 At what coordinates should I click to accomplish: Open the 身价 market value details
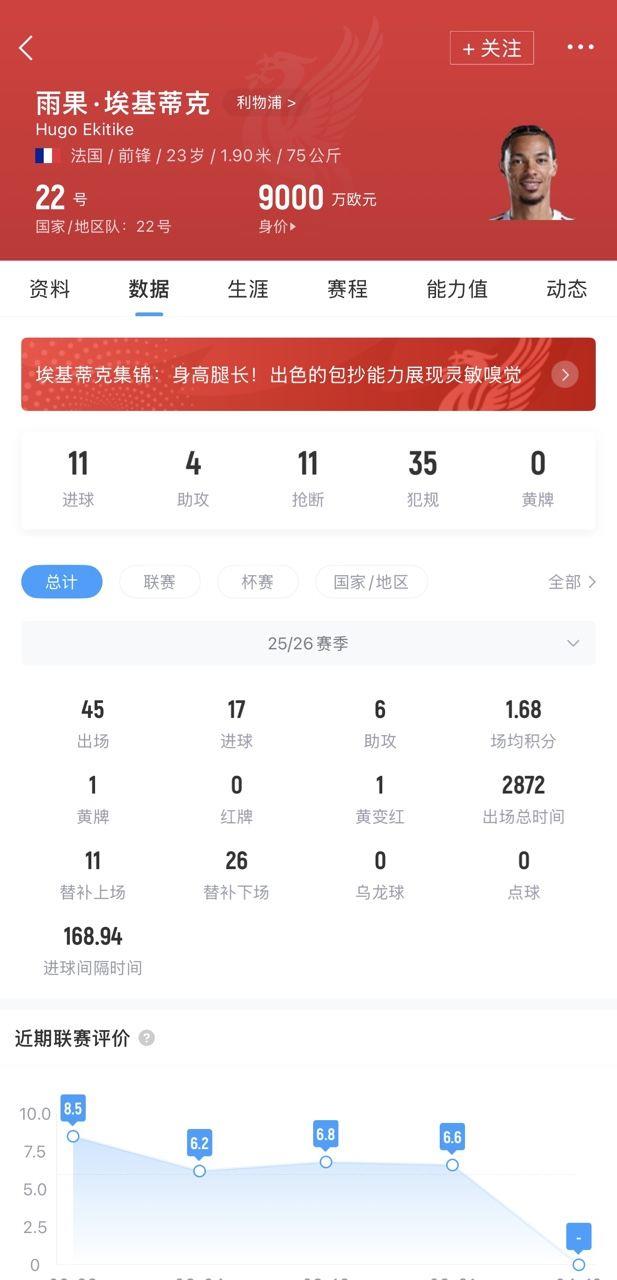point(277,226)
